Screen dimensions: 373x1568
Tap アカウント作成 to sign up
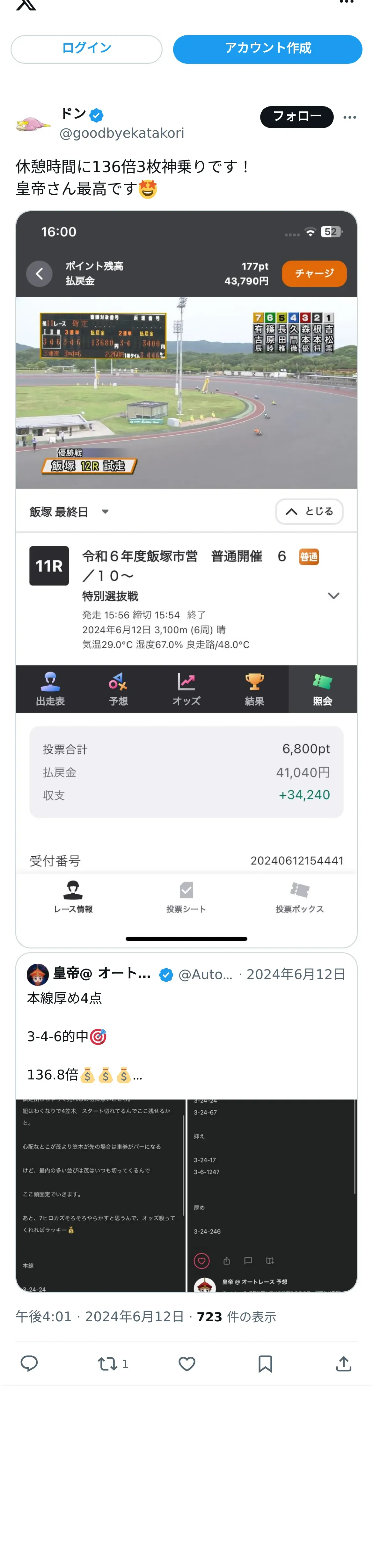[x=267, y=49]
